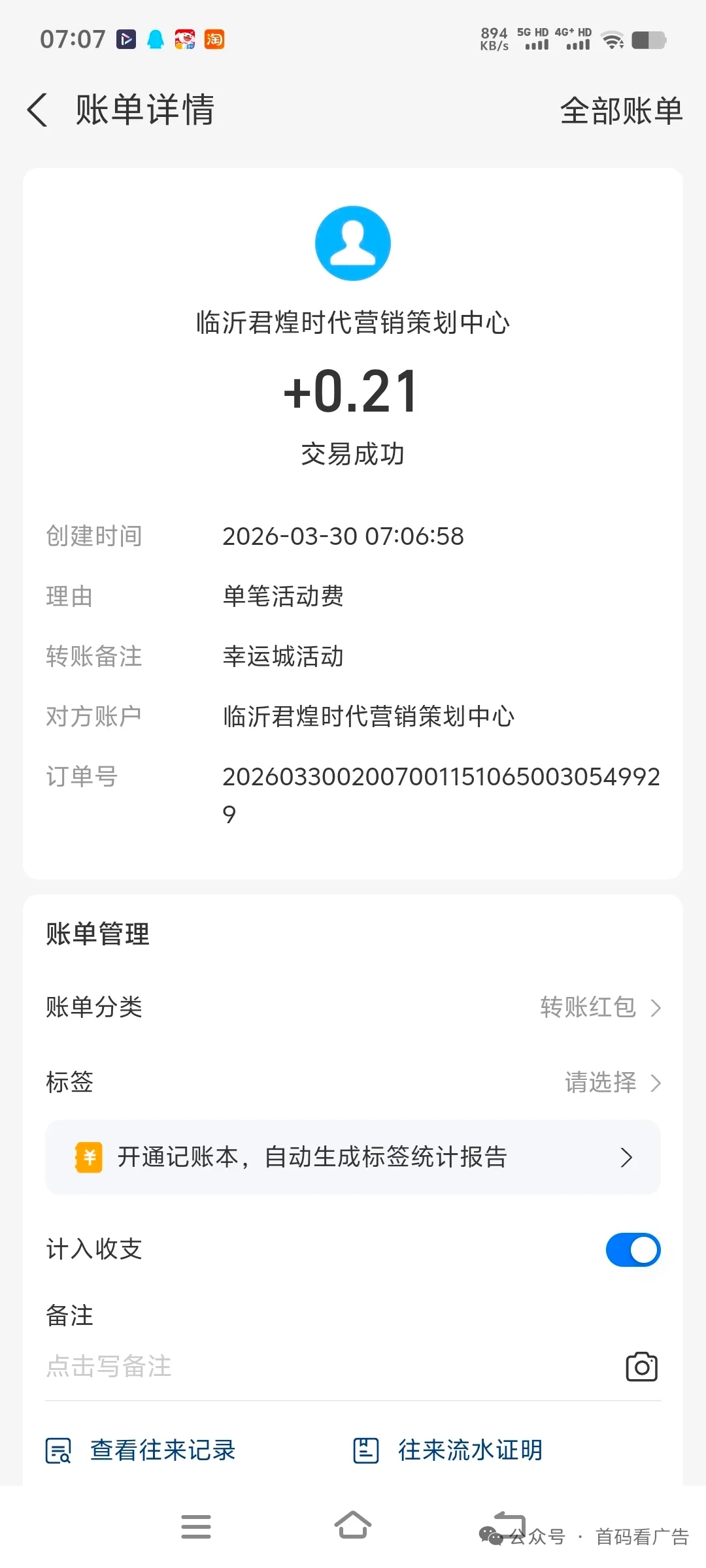Screen dimensions: 706x1568
Task: Tap the Taobao icon in the status bar
Action: 215,40
